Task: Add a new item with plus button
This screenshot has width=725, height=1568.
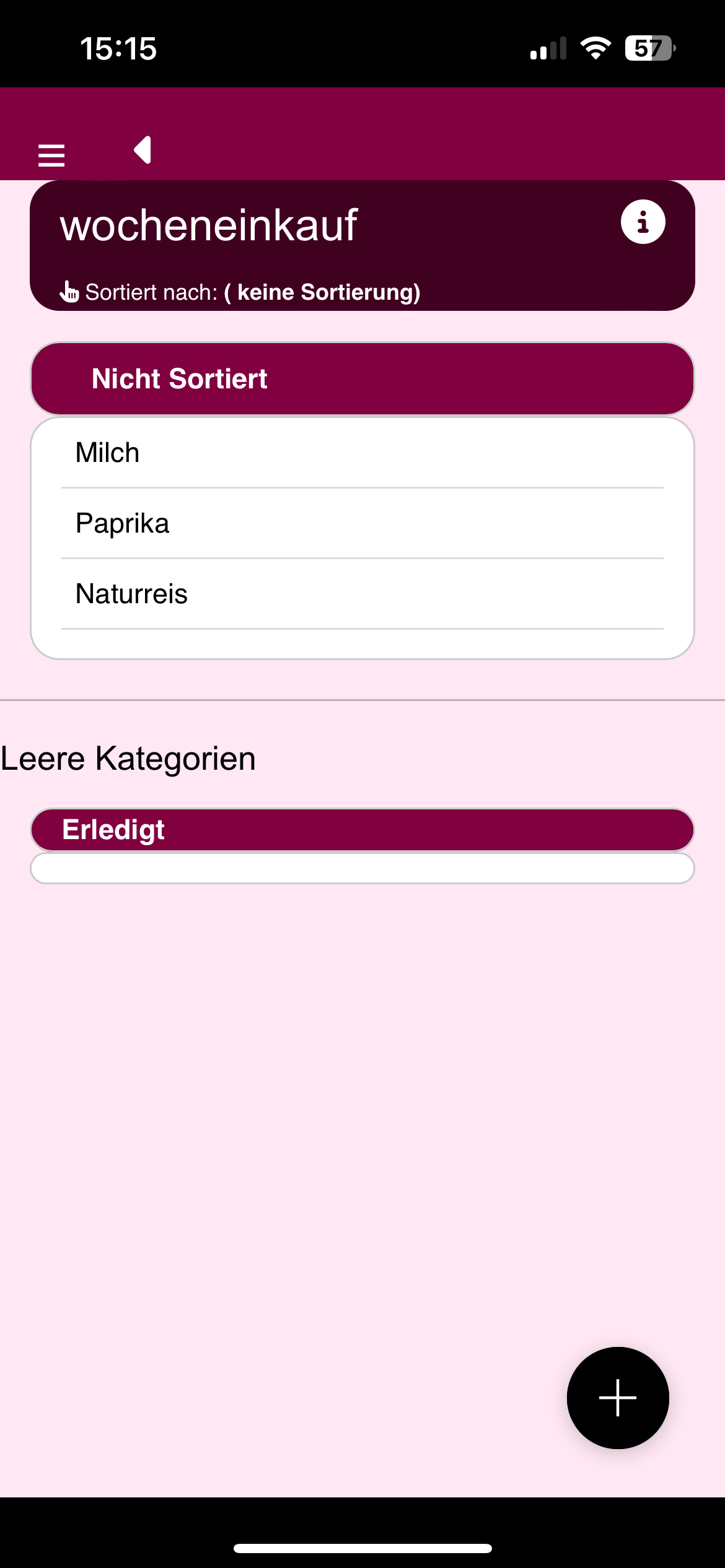Action: pos(618,1398)
